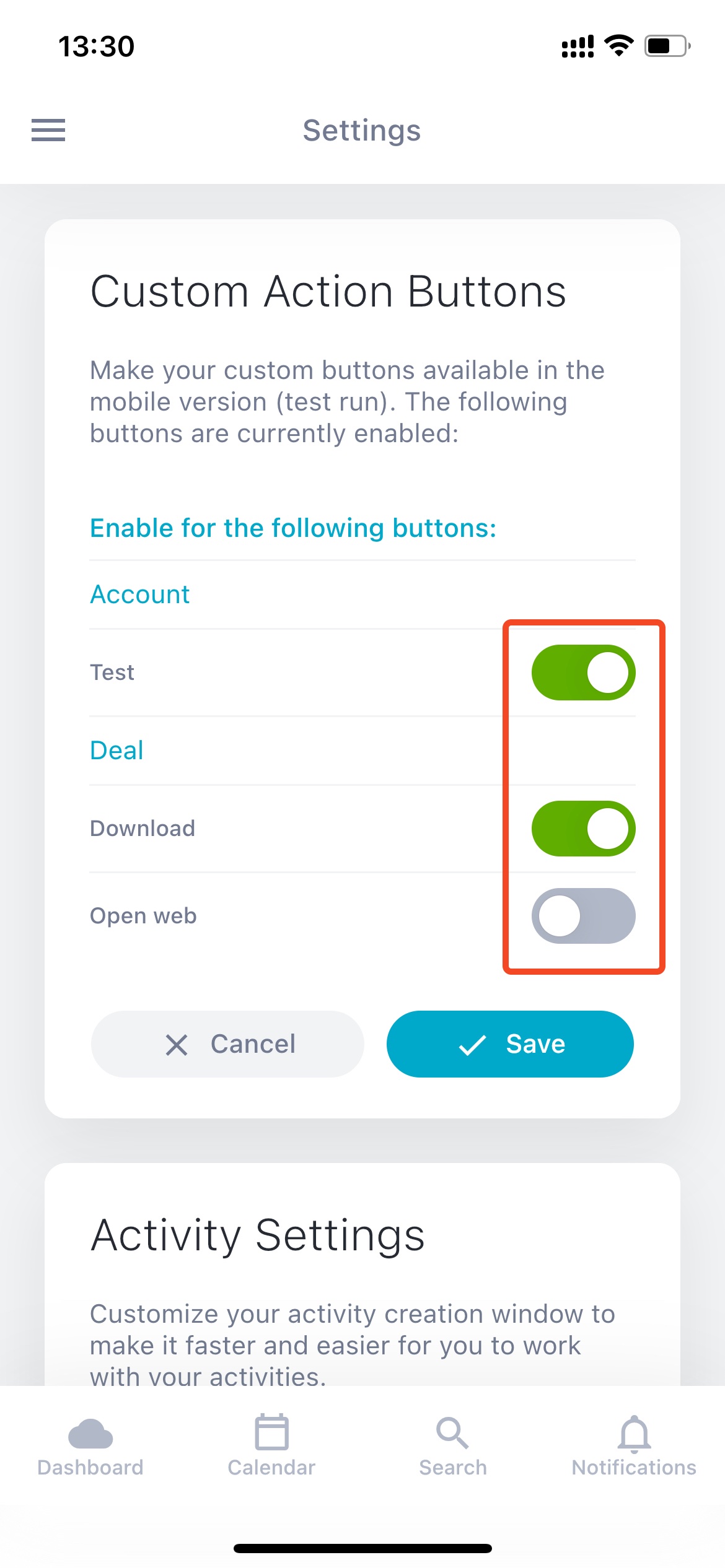Open the Search tab
The height and width of the screenshot is (1568, 725).
[453, 1447]
